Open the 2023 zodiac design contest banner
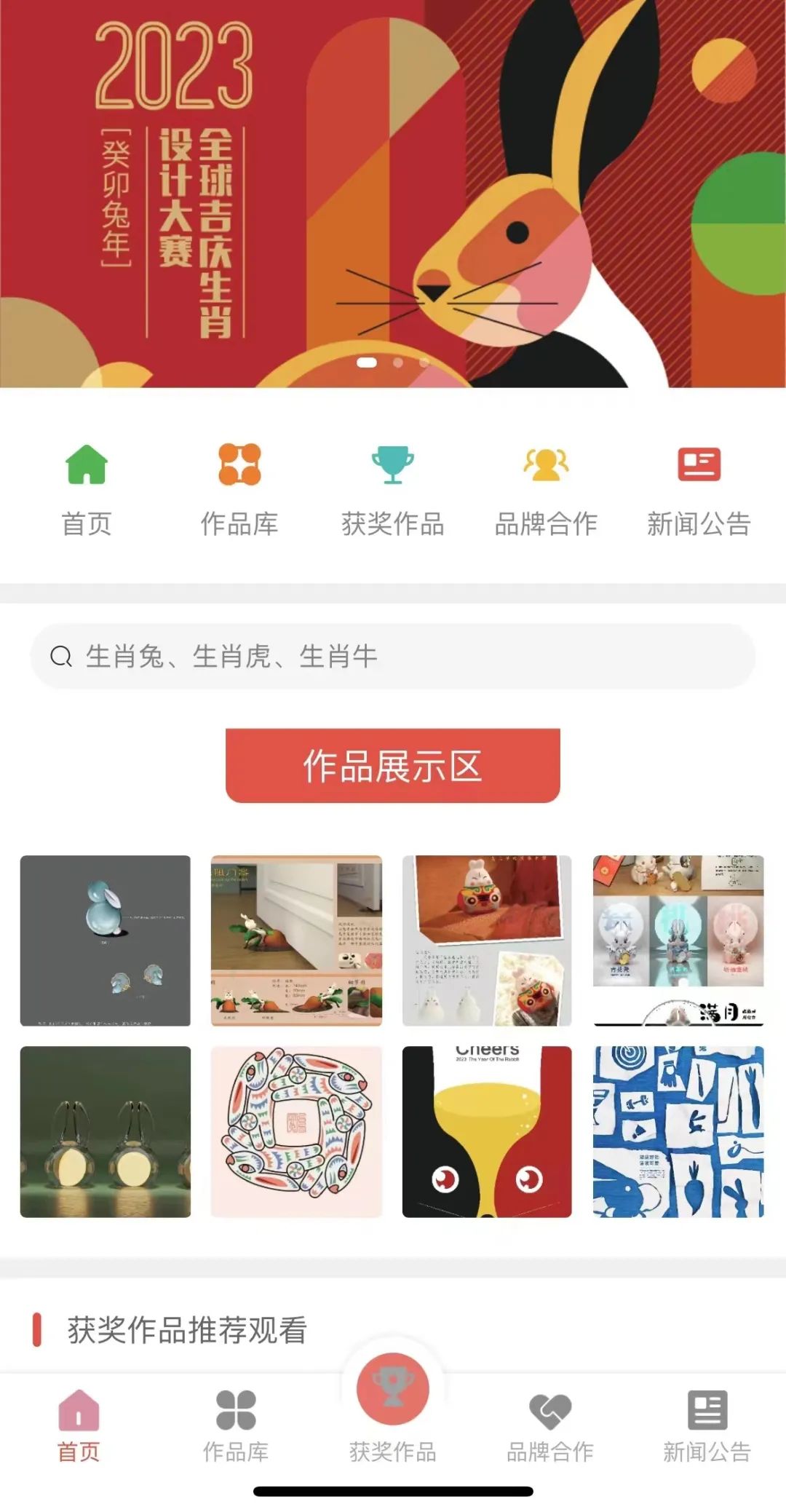This screenshot has height=1512, width=786. pos(393,193)
